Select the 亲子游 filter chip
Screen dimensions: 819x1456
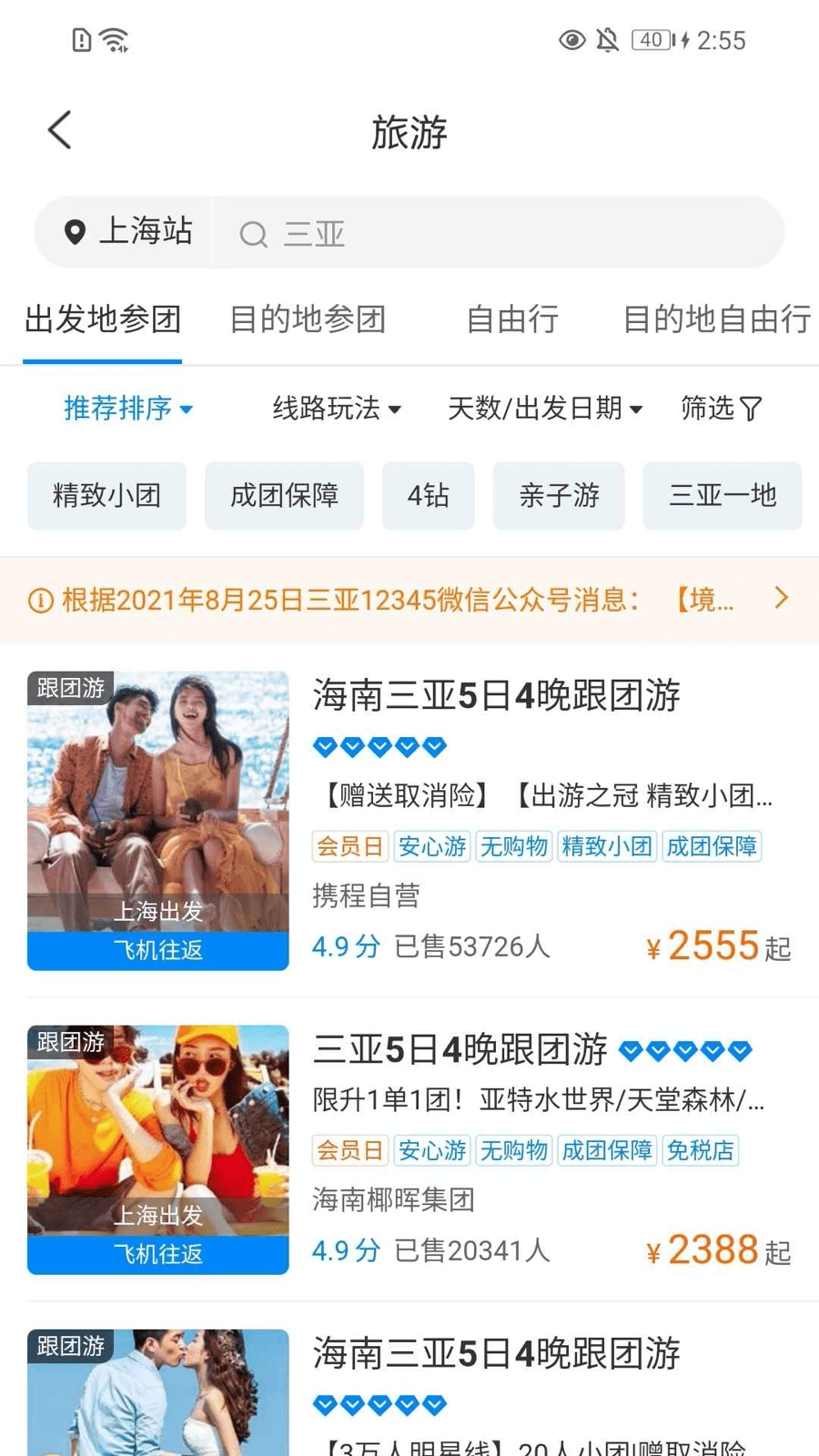click(x=559, y=496)
